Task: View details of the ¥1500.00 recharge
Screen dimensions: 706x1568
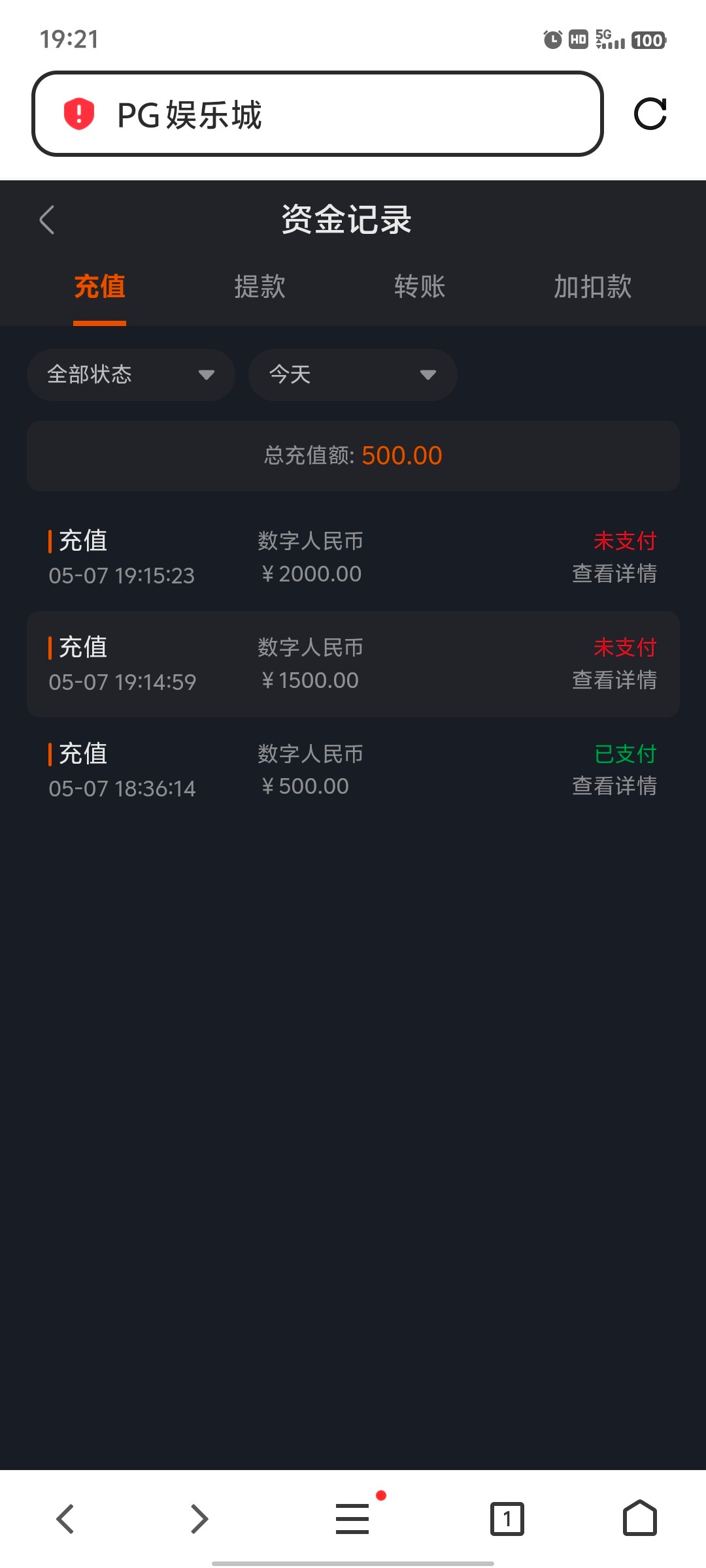Action: click(614, 680)
